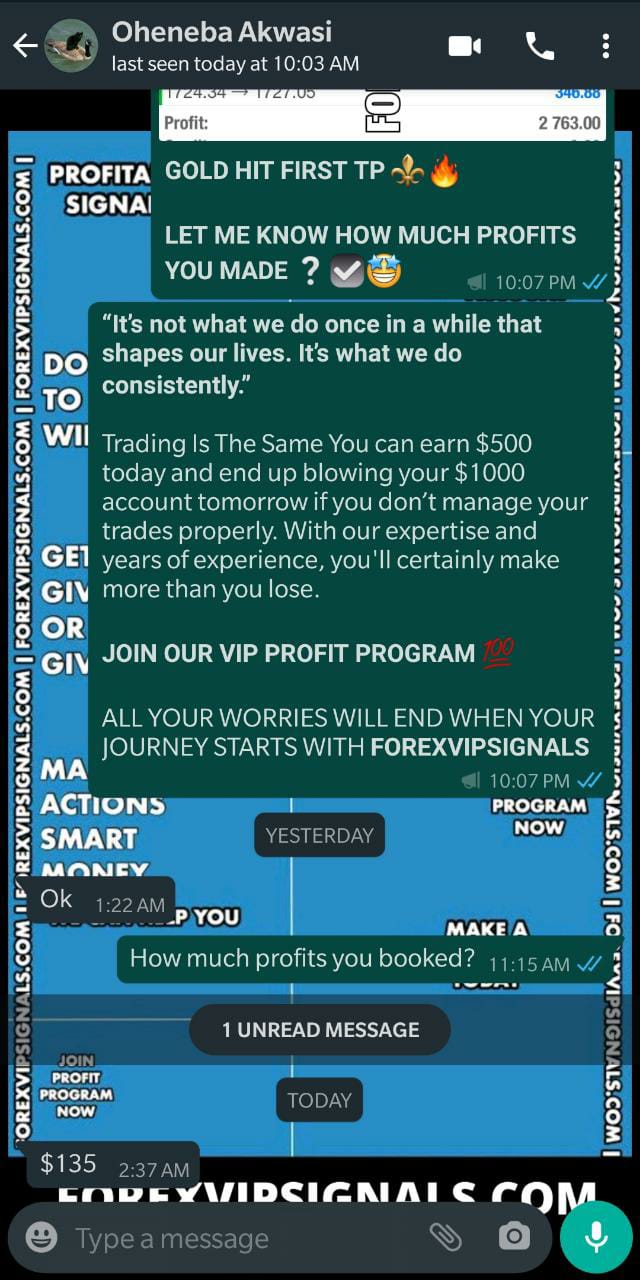Viewport: 640px width, 1280px height.
Task: Open the profit screenshot image in the chat
Action: point(383,113)
